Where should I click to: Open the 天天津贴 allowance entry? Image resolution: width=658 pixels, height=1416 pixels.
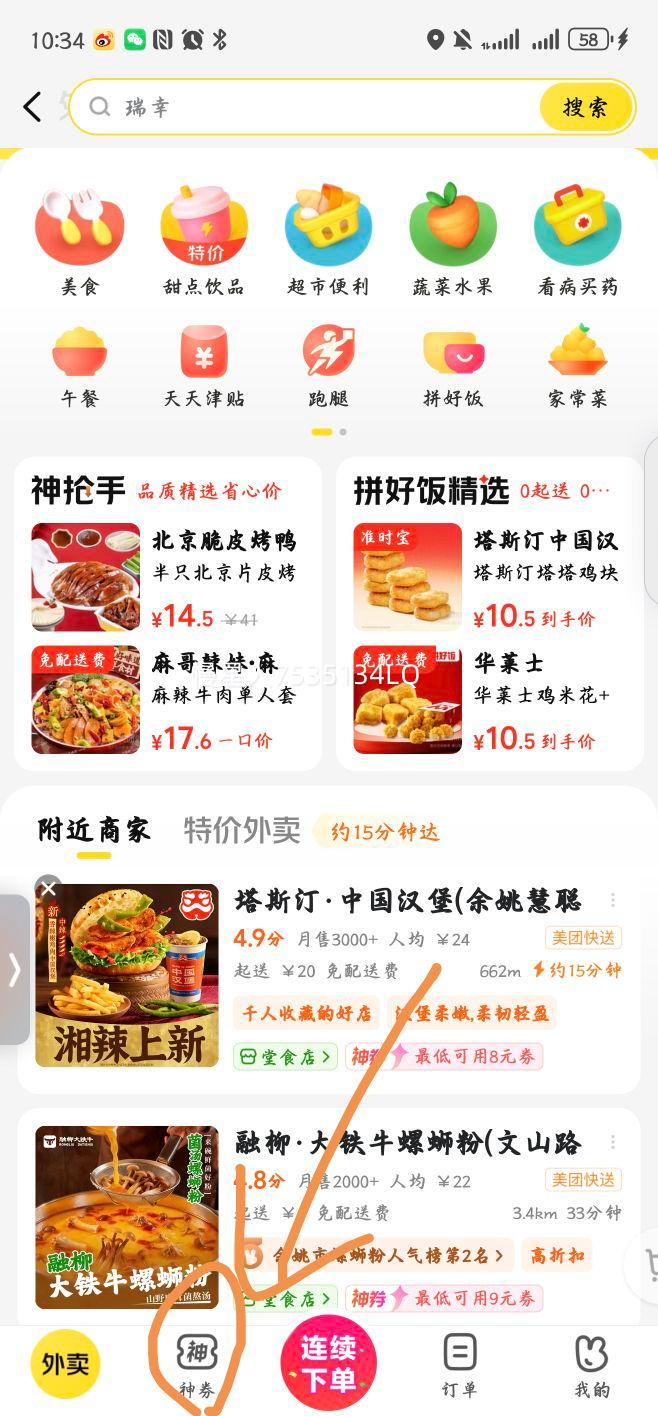(x=204, y=366)
